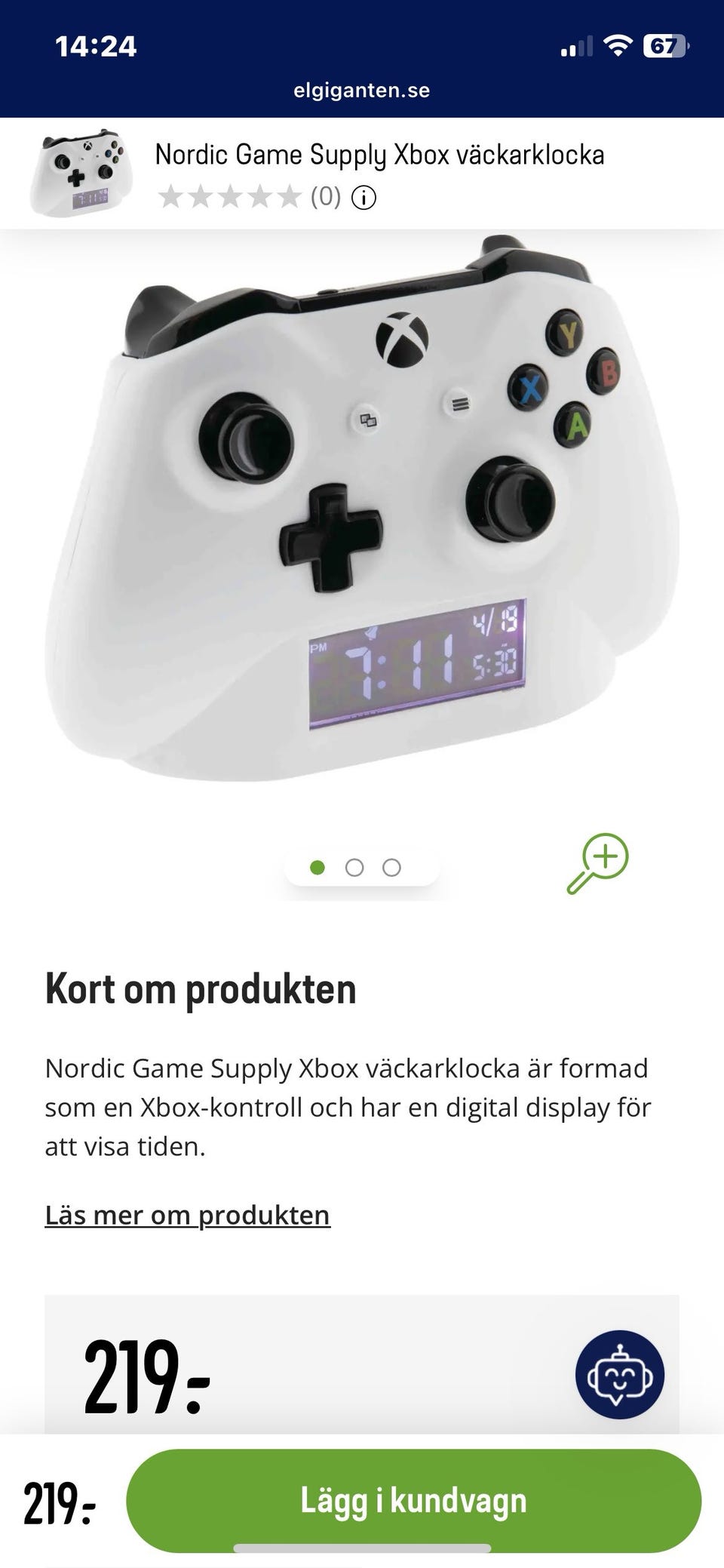
Task: Open Läs mer om produkten link
Action: pyautogui.click(x=187, y=1215)
